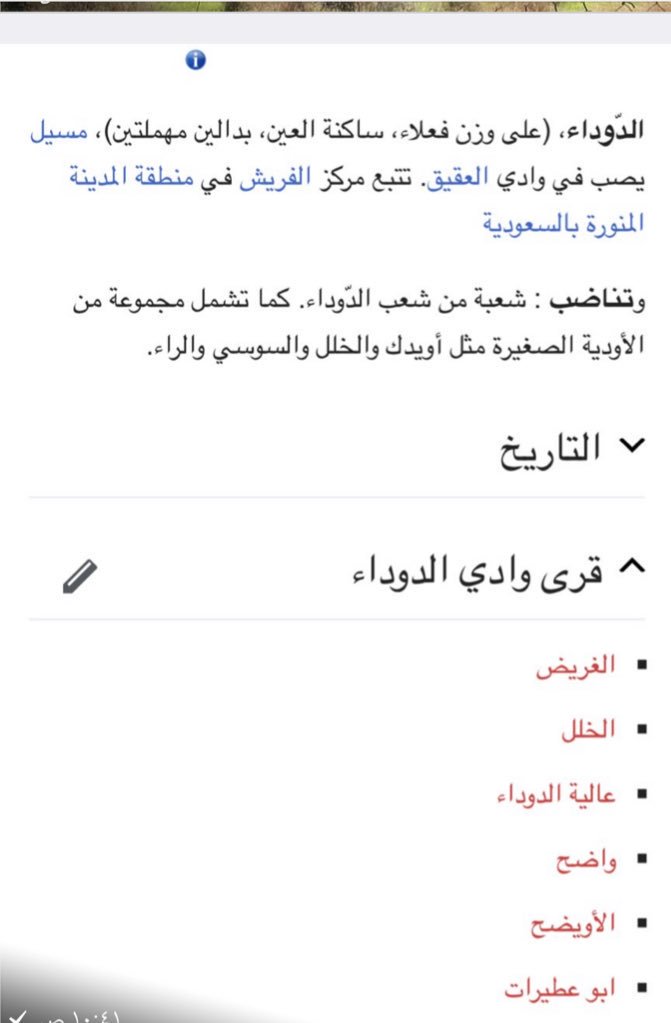The image size is (671, 1023).
Task: Tap the blue info icon
Action: [x=195, y=61]
